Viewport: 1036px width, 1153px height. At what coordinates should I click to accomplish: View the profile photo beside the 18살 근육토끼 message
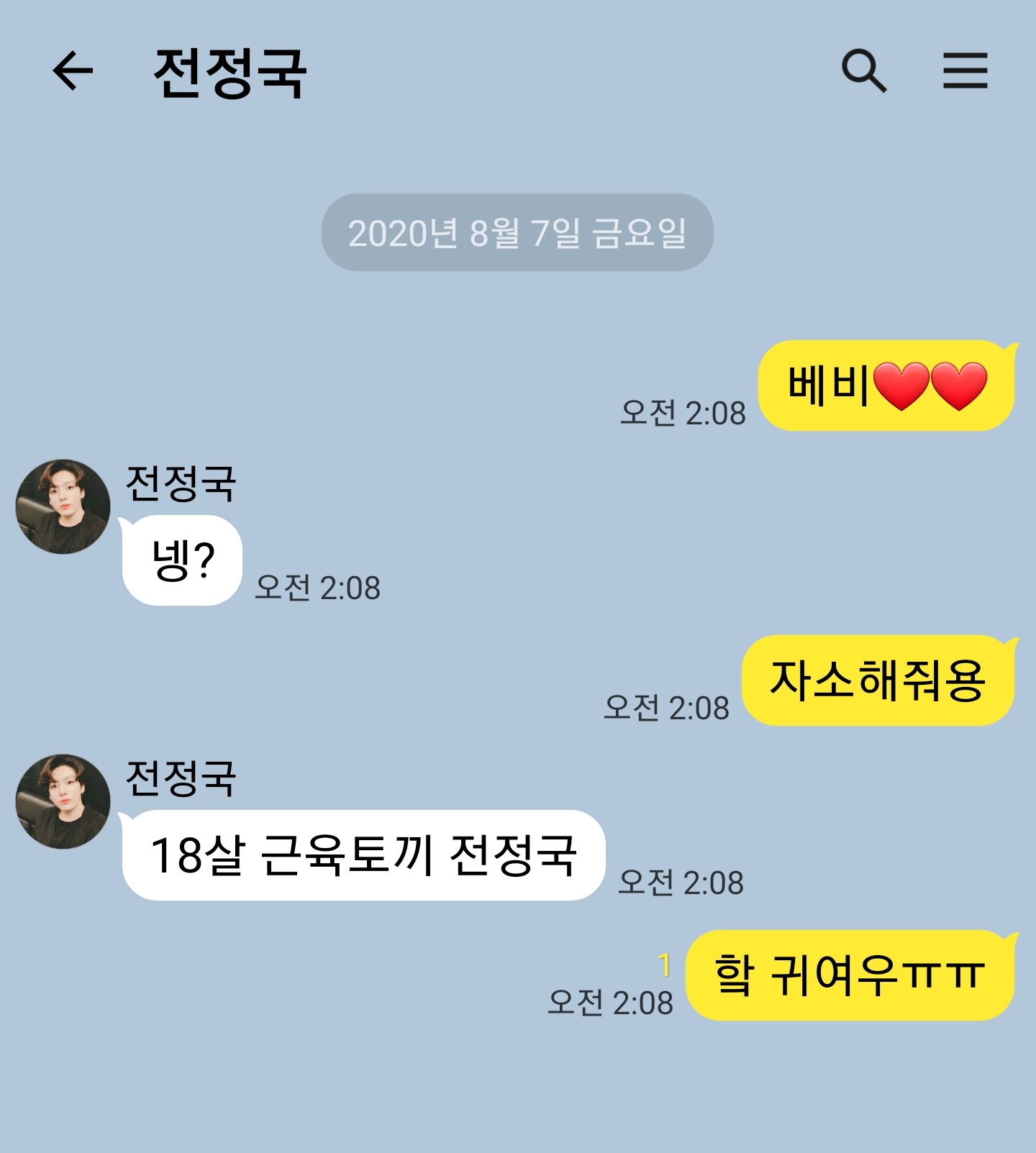pyautogui.click(x=63, y=801)
